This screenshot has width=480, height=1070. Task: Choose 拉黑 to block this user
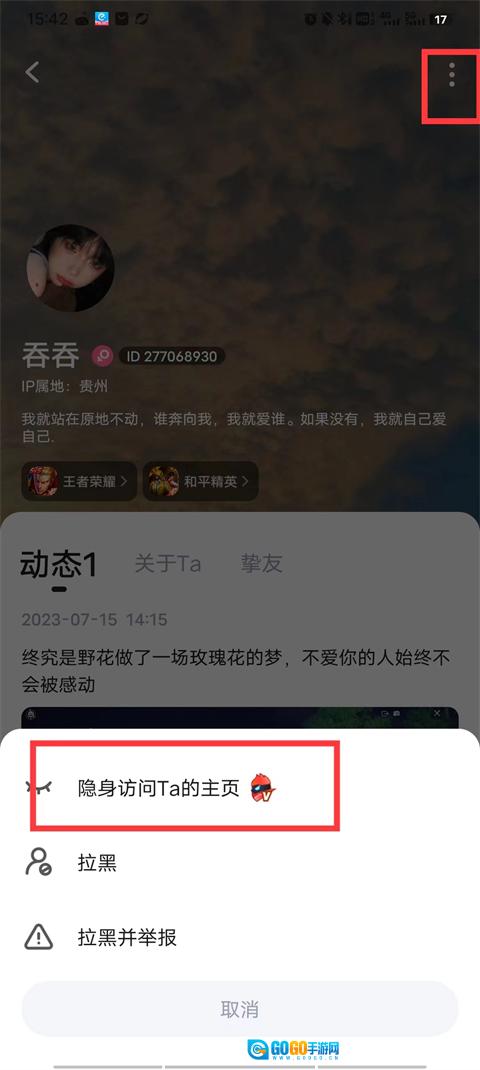240,863
